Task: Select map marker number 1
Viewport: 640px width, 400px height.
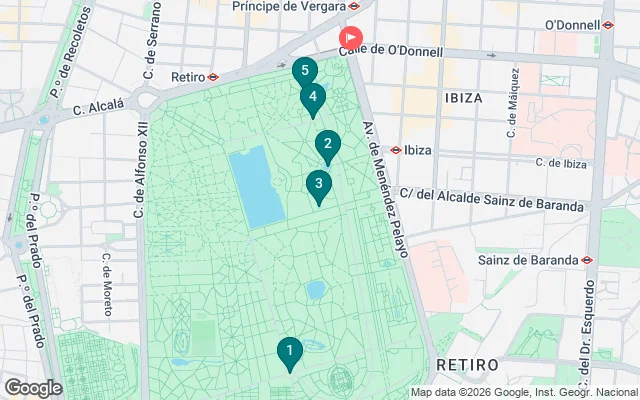Action: point(289,351)
